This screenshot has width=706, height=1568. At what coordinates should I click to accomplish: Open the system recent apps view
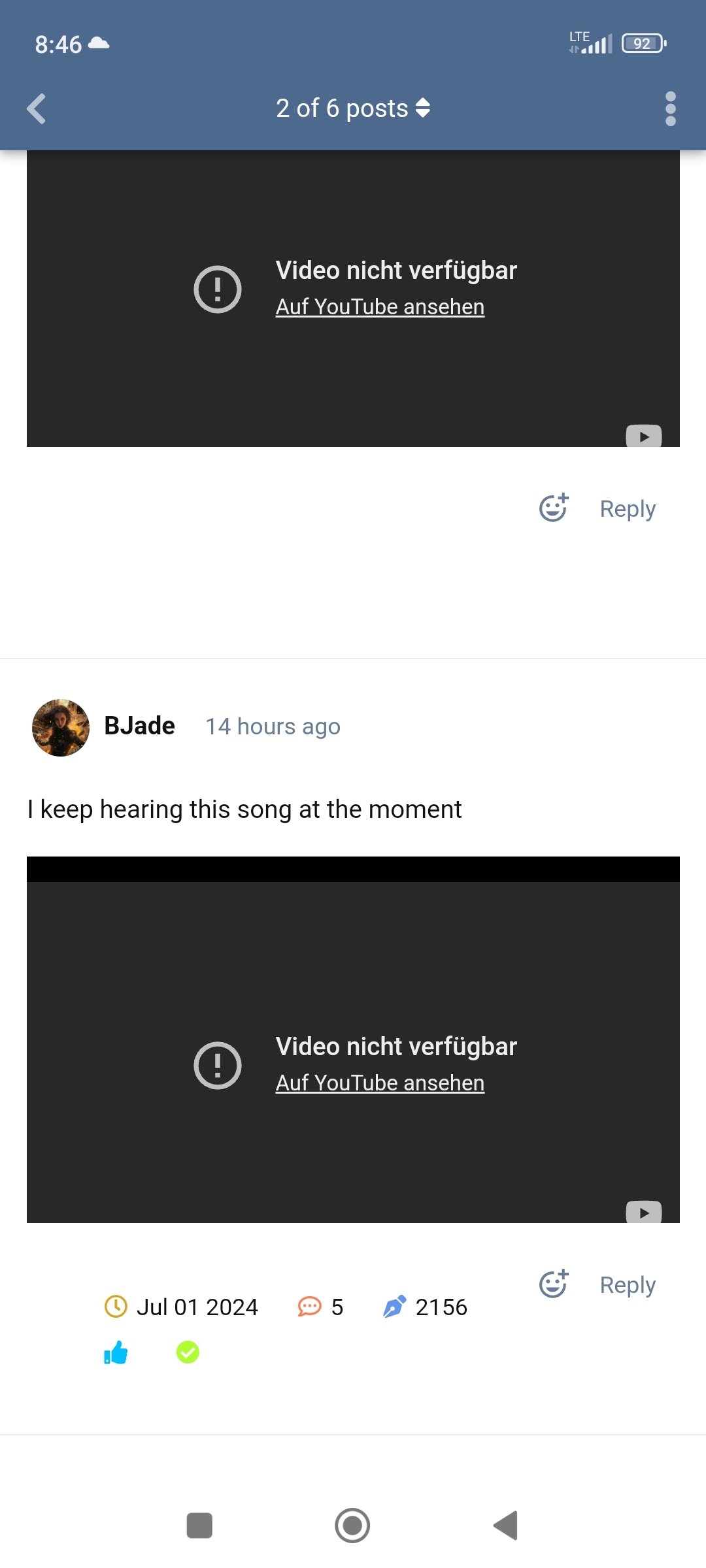click(199, 1526)
